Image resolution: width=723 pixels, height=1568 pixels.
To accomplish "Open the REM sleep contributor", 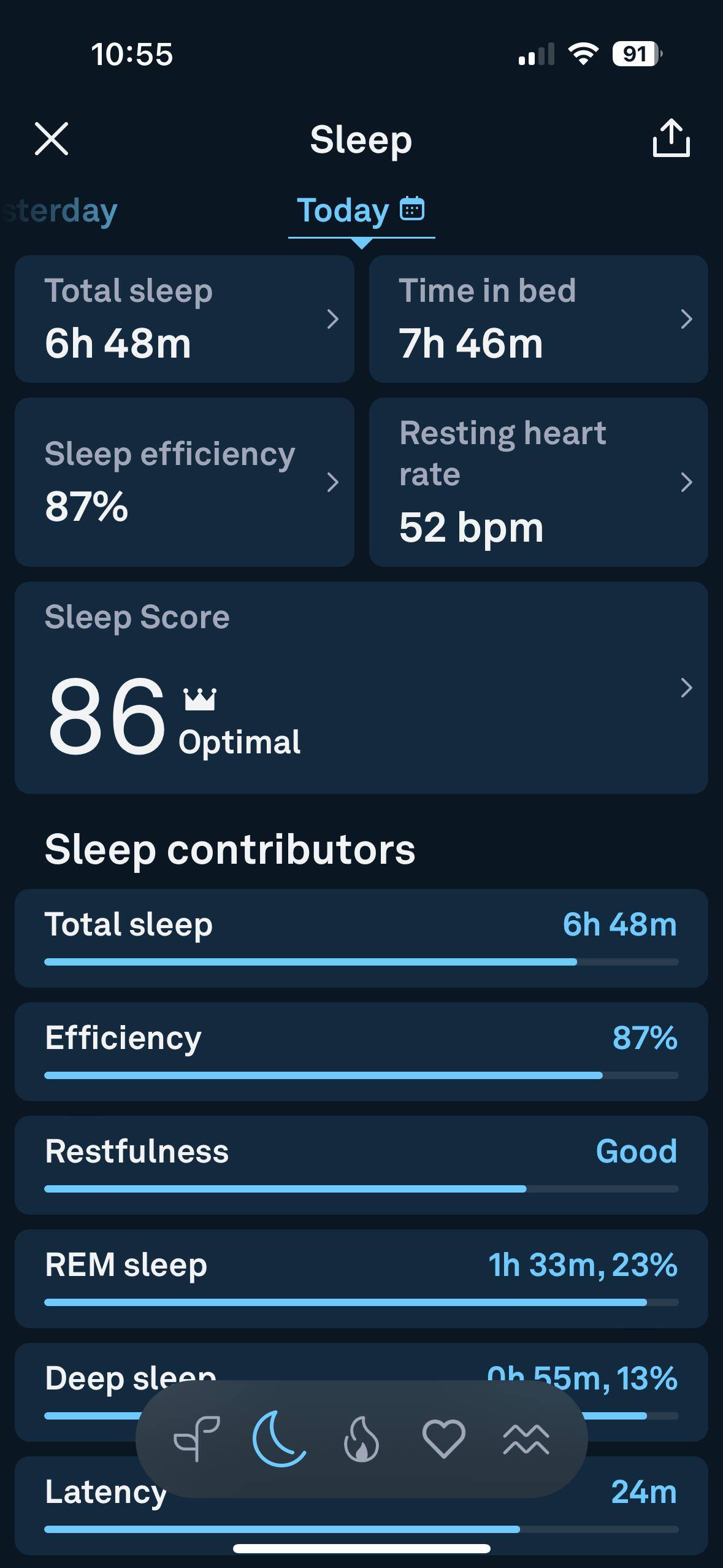I will coord(361,1278).
